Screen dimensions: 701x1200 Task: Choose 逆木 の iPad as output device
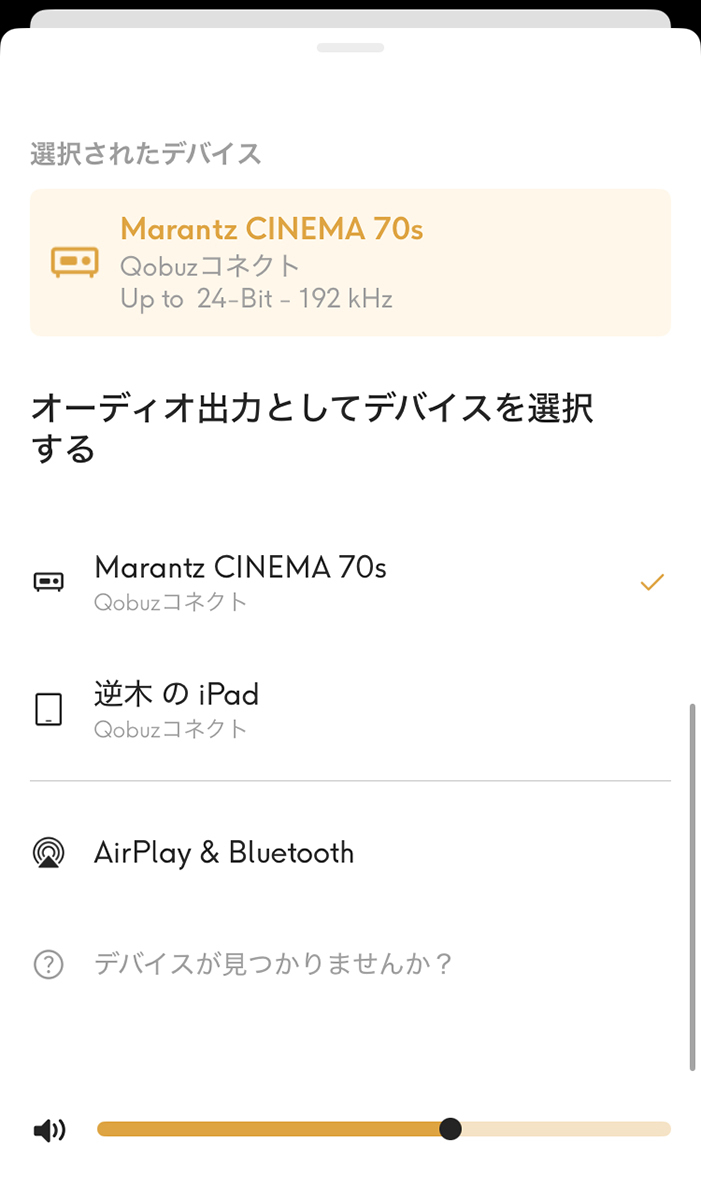tap(176, 708)
